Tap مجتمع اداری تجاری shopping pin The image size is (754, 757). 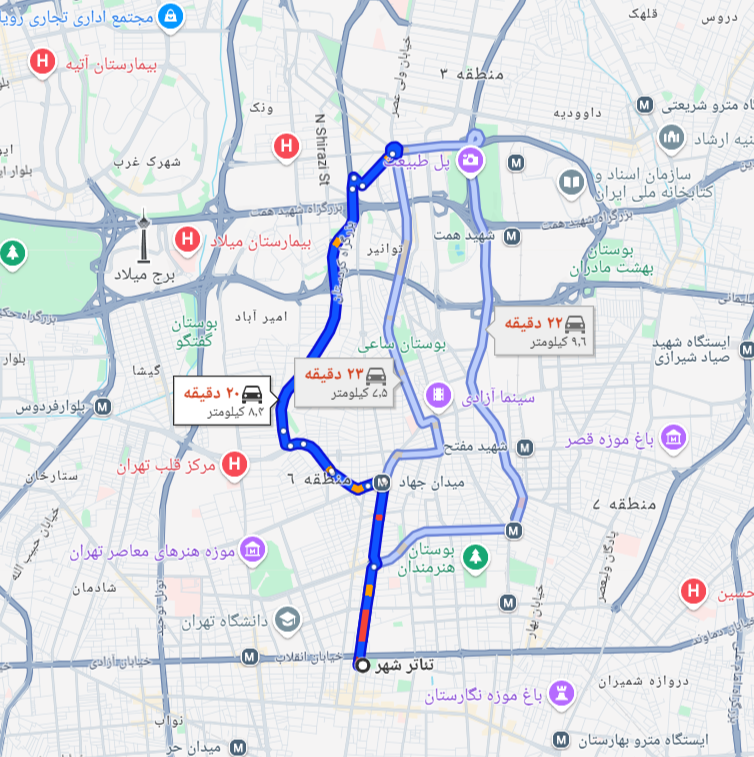(170, 17)
